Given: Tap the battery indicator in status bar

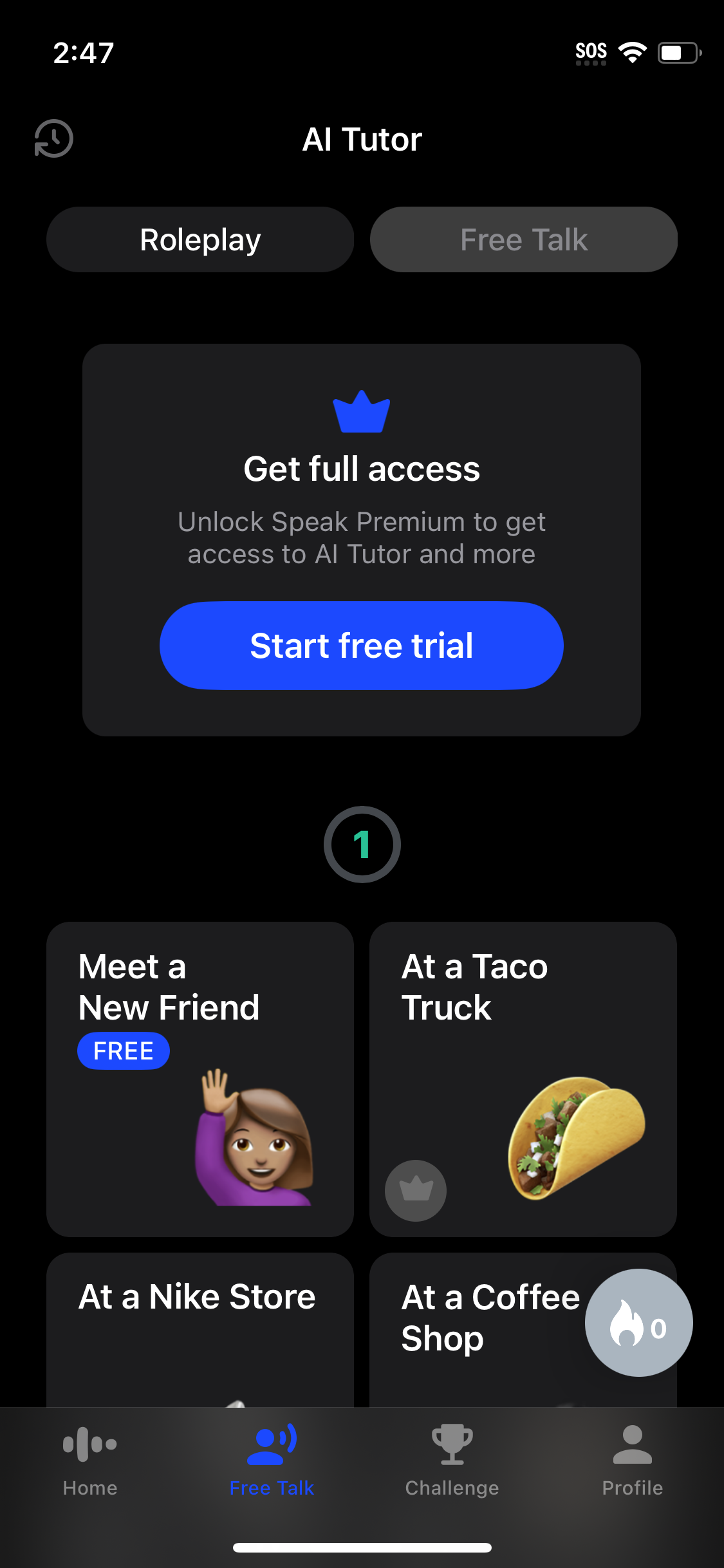Looking at the screenshot, I should [680, 53].
